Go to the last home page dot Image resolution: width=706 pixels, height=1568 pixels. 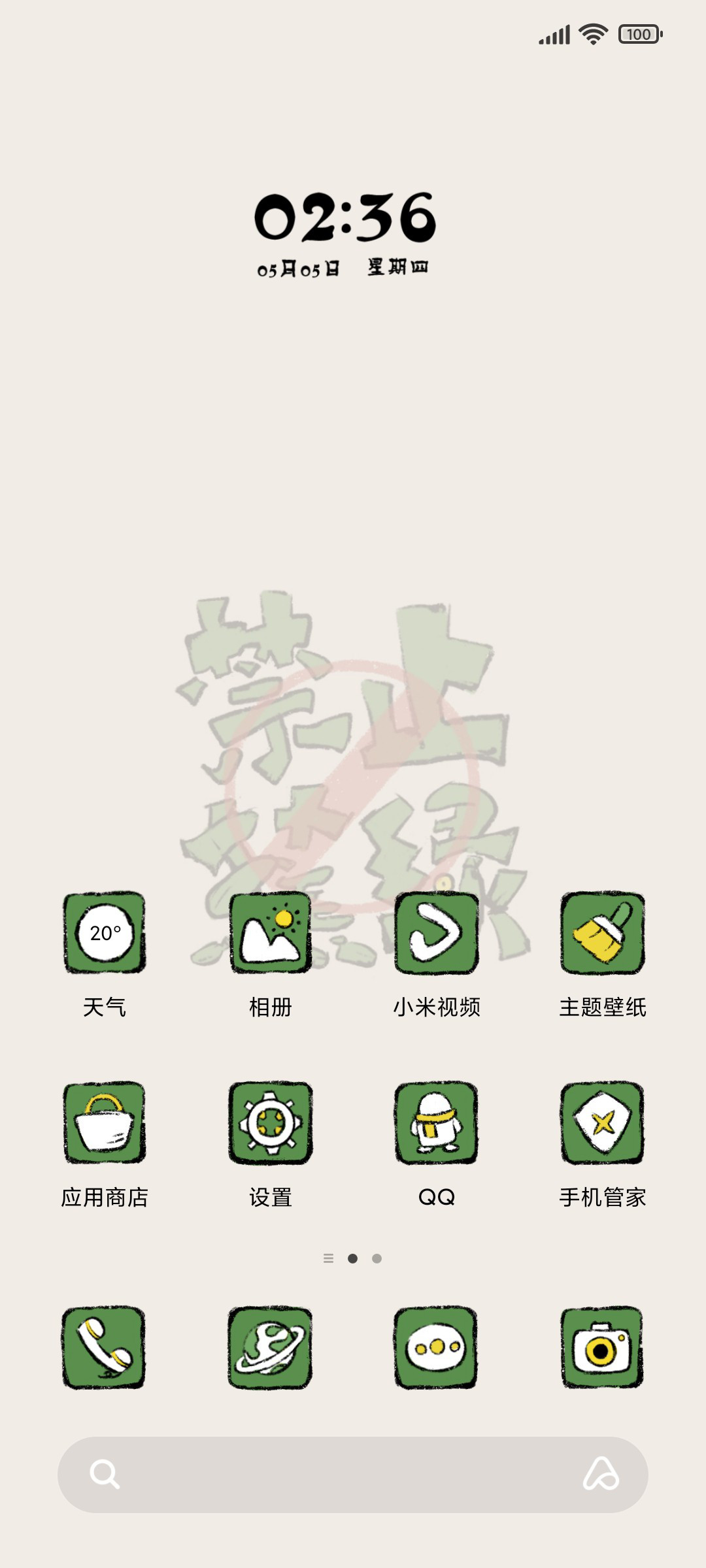click(377, 1258)
